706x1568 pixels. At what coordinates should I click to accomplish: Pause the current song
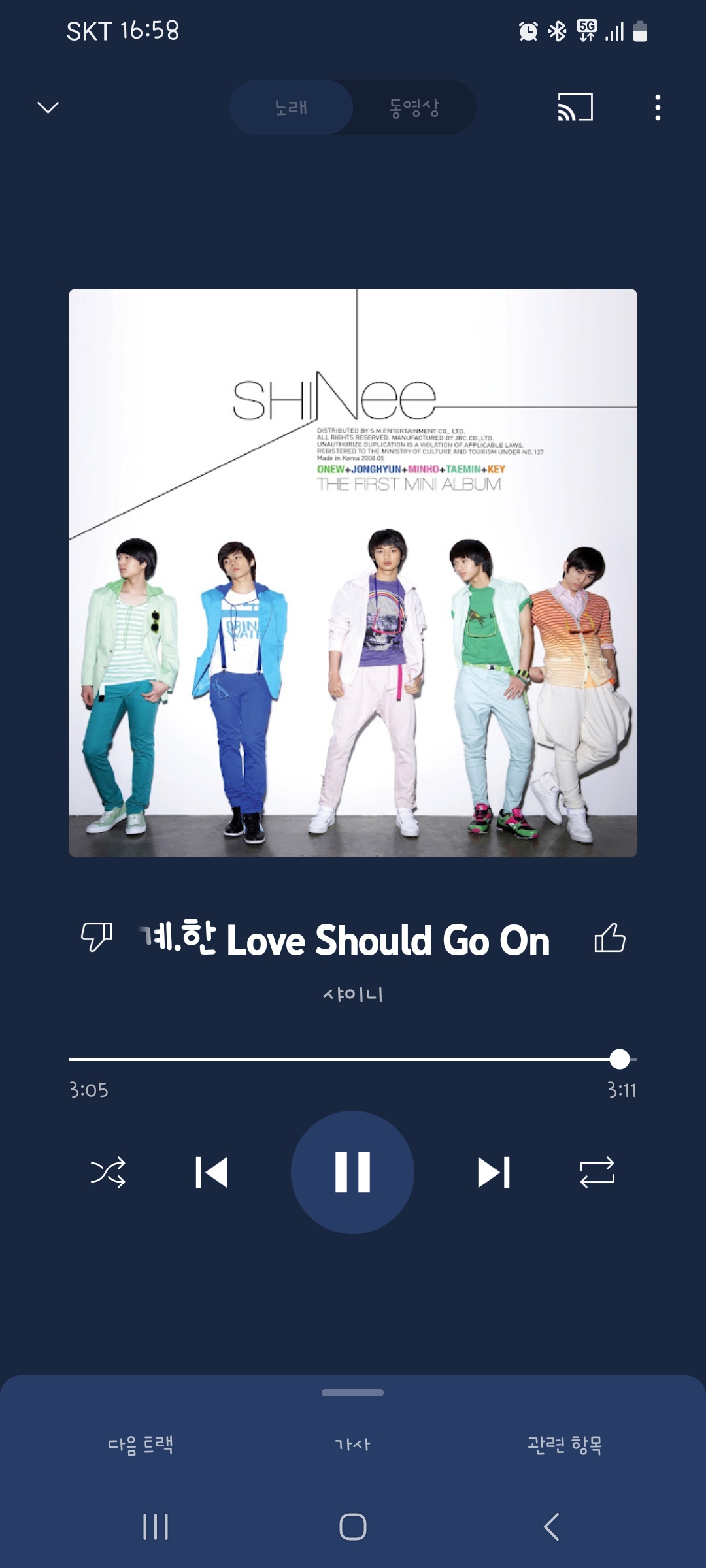pyautogui.click(x=352, y=1172)
